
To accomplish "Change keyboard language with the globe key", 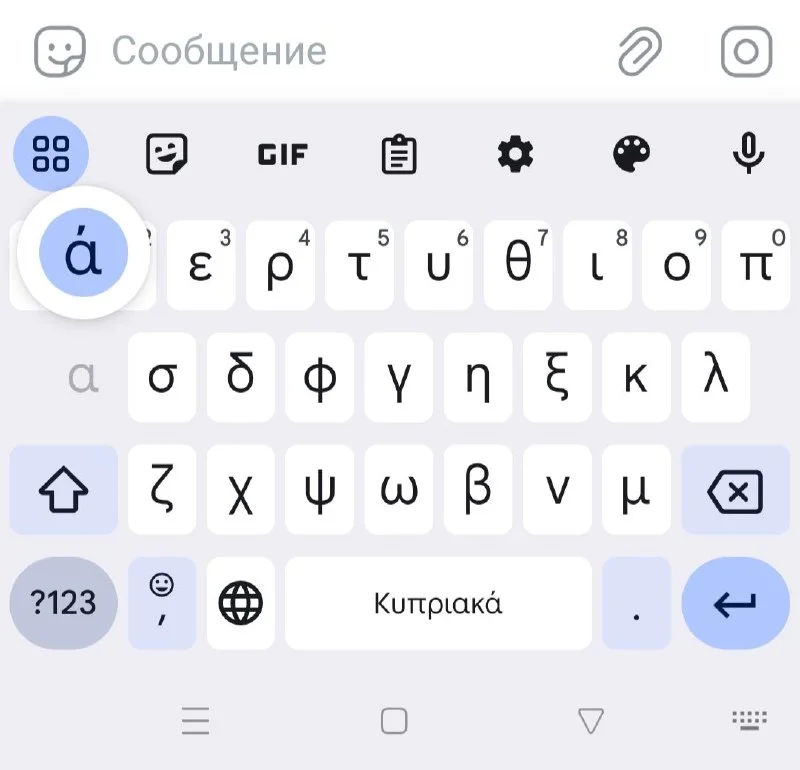I will (241, 603).
